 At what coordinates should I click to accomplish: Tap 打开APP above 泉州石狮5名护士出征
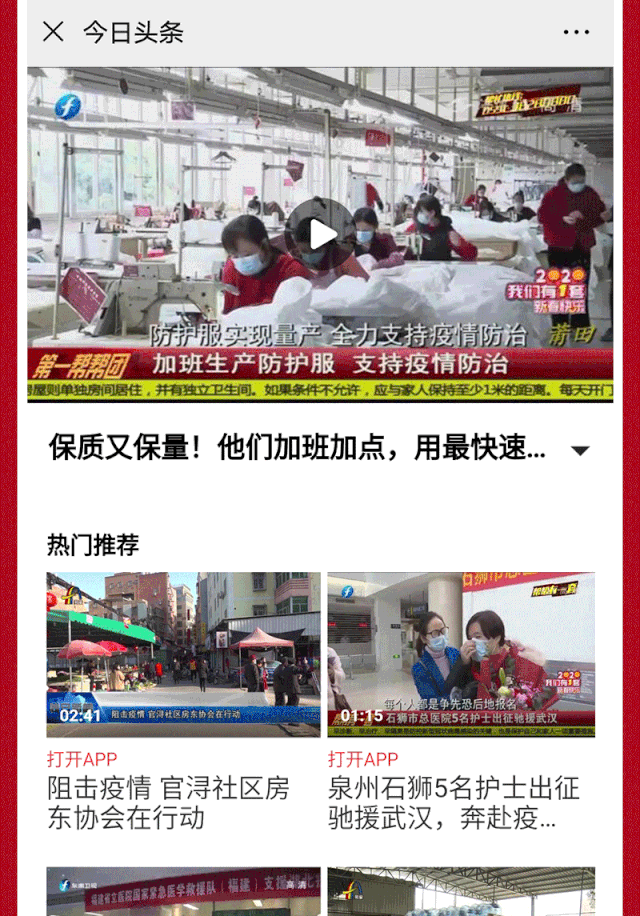click(363, 759)
